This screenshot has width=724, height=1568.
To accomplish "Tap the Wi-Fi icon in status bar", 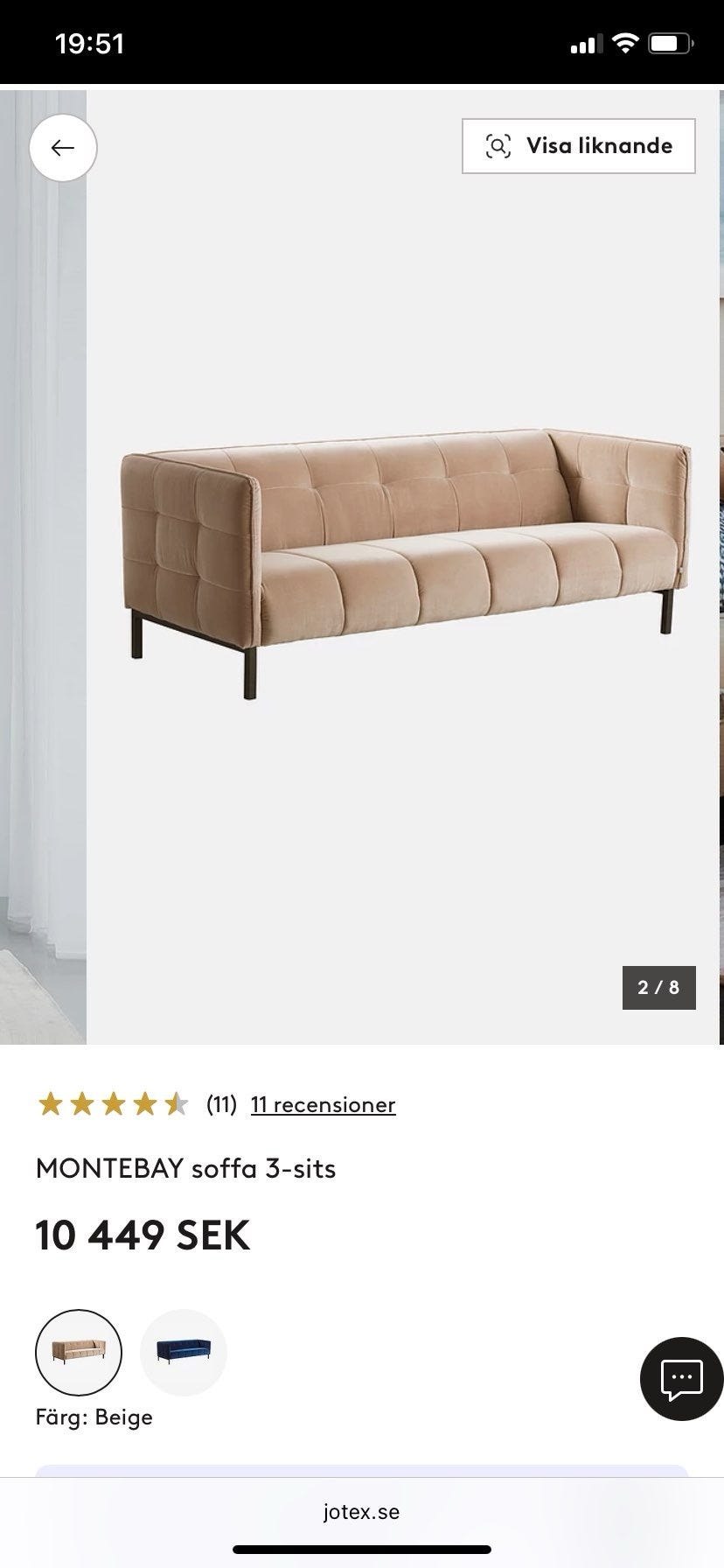I will point(623,41).
